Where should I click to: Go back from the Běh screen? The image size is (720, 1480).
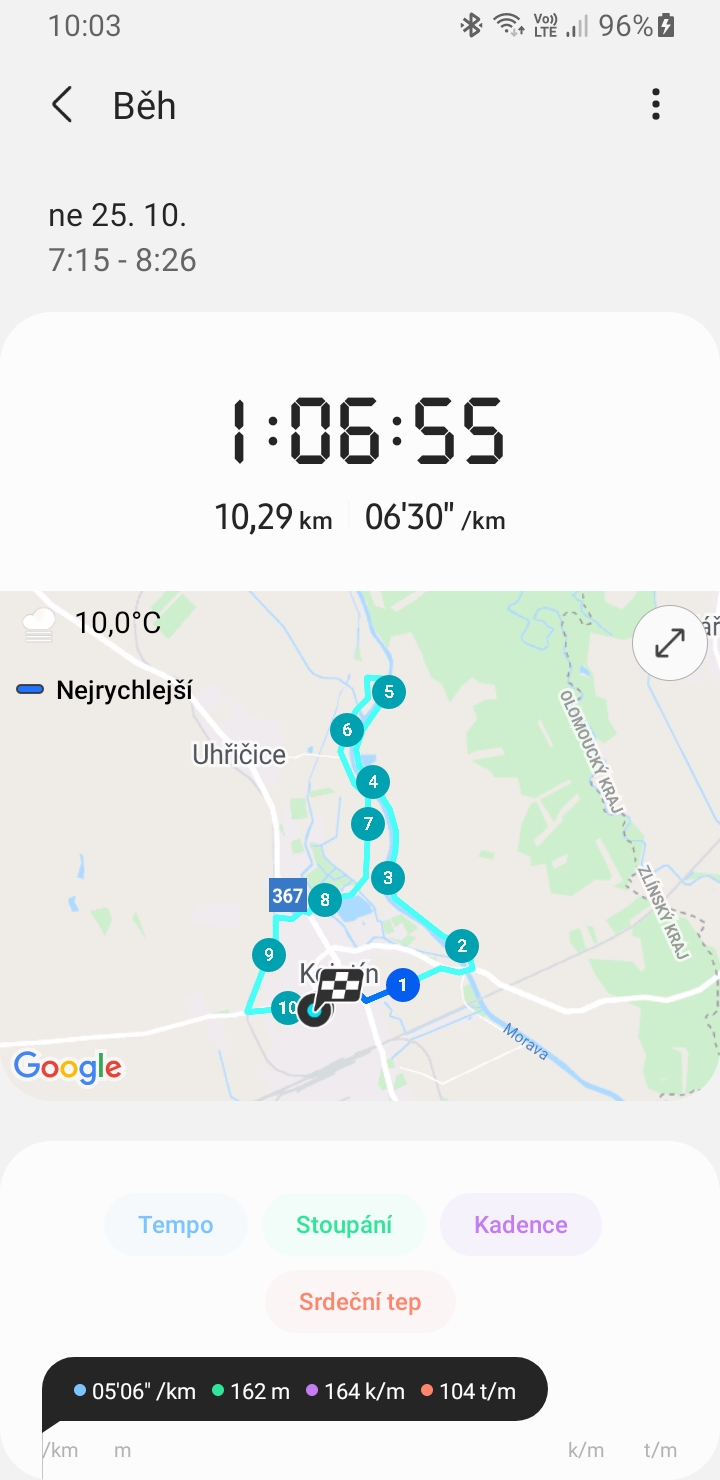point(62,105)
